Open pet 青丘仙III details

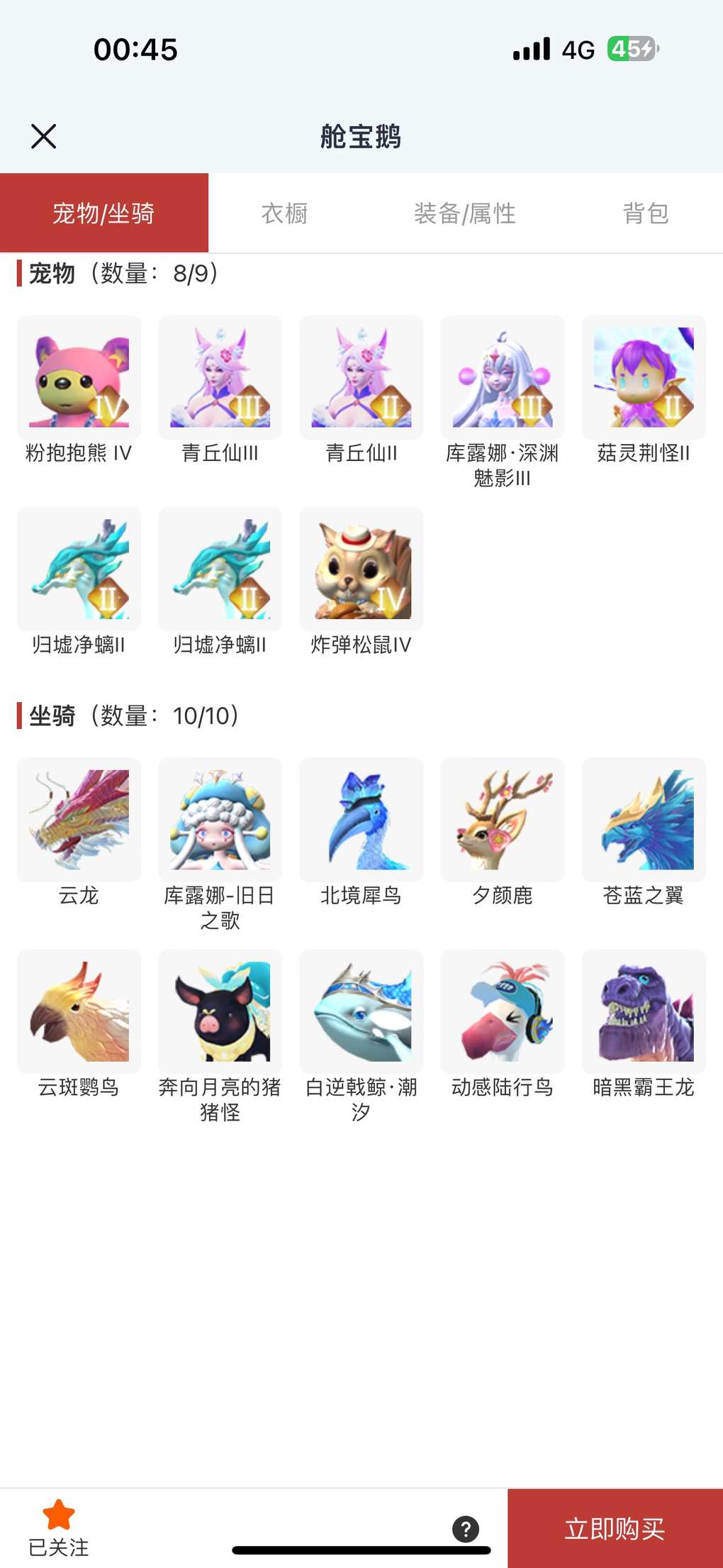point(220,377)
